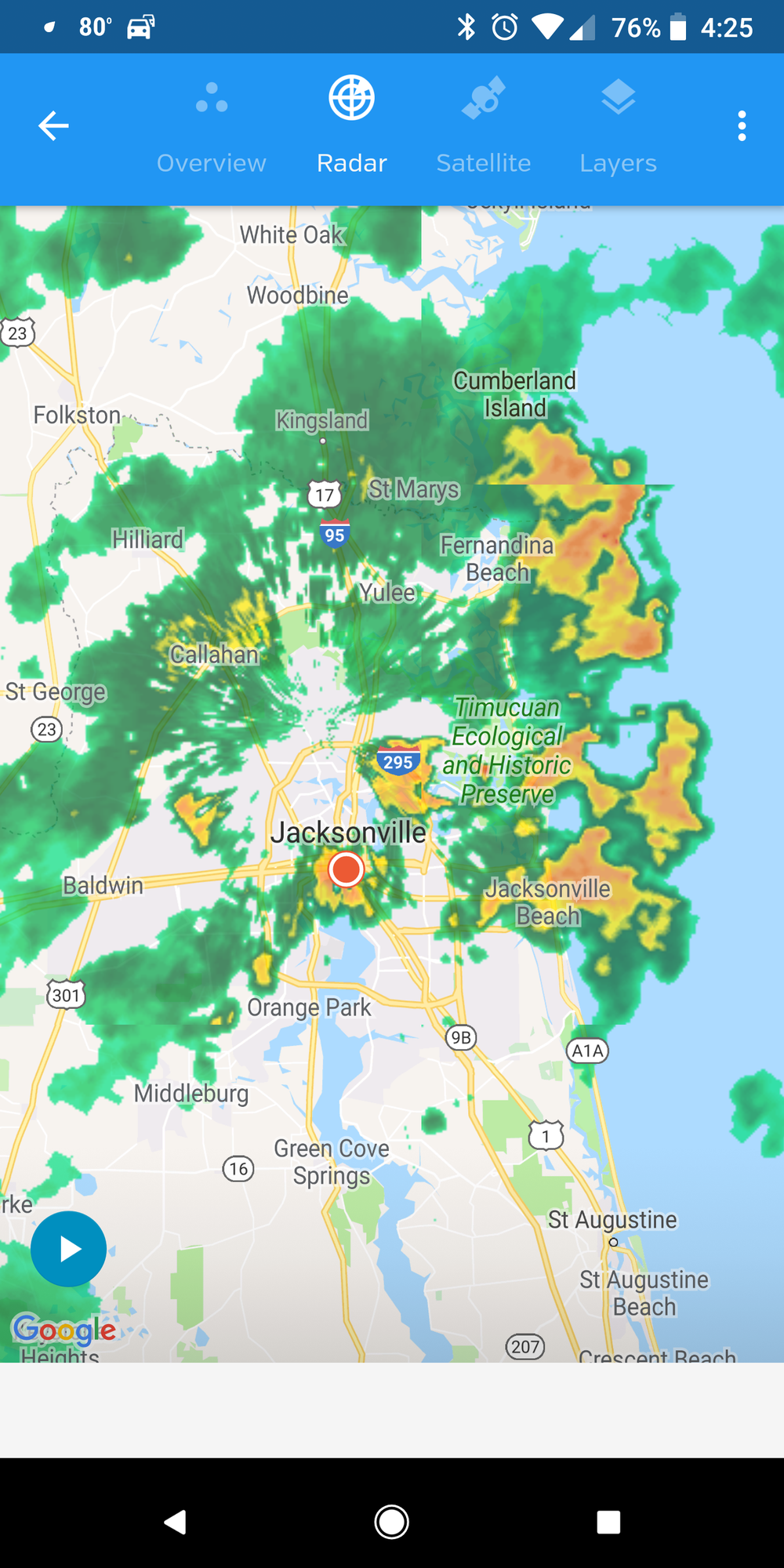Viewport: 784px width, 1568px height.
Task: Tap the red location marker in Jacksonville
Action: [346, 869]
